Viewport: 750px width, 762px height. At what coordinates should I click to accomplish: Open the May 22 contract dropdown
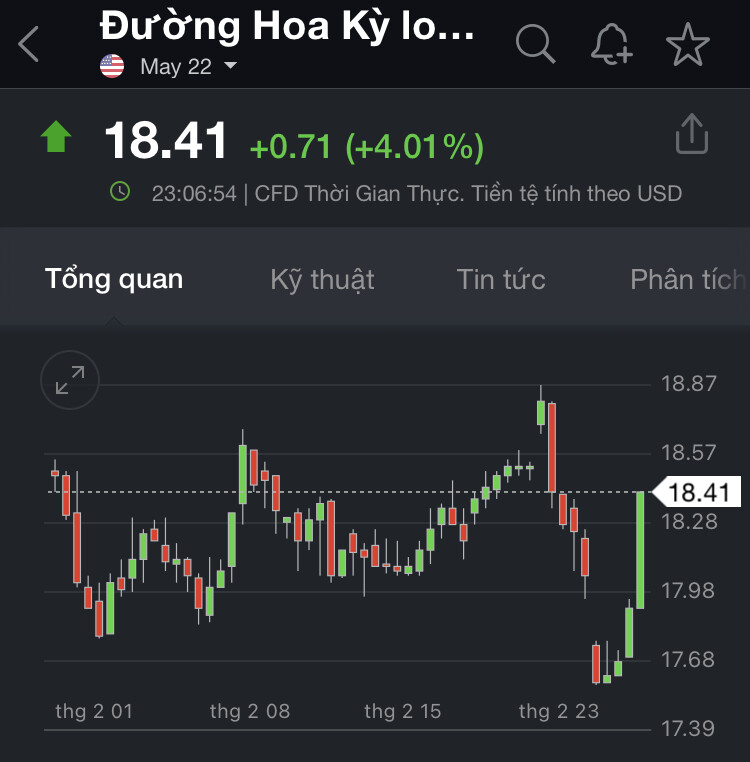187,67
